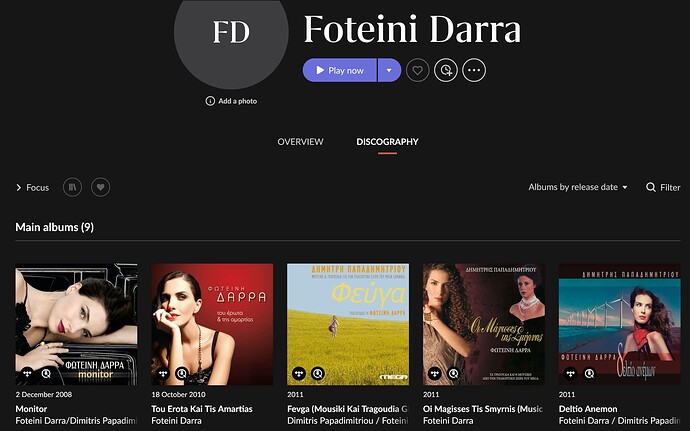The width and height of the screenshot is (690, 431).
Task: Switch to the Overview tab
Action: (300, 142)
